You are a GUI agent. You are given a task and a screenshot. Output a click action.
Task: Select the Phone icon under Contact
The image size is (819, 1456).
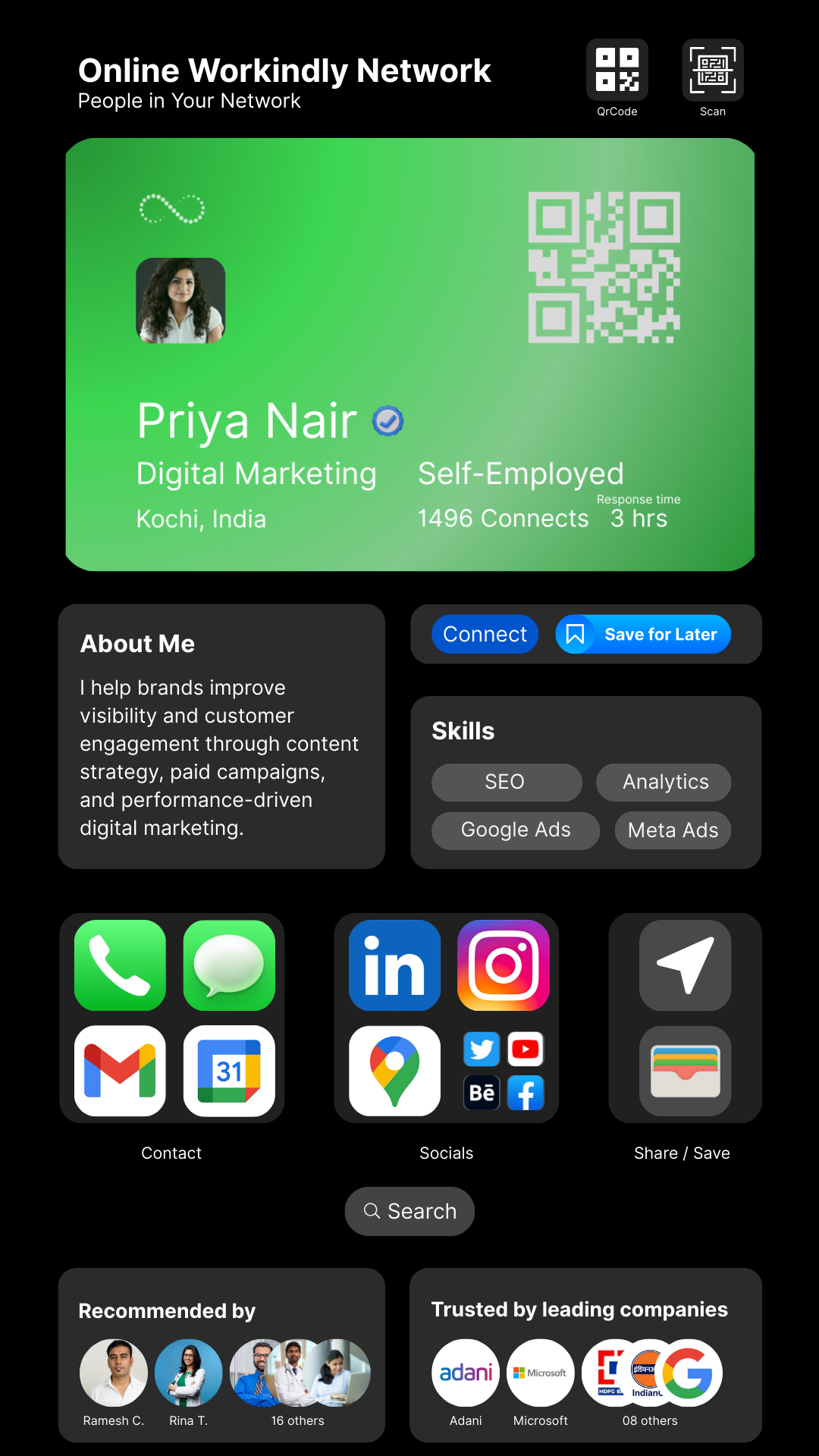119,966
